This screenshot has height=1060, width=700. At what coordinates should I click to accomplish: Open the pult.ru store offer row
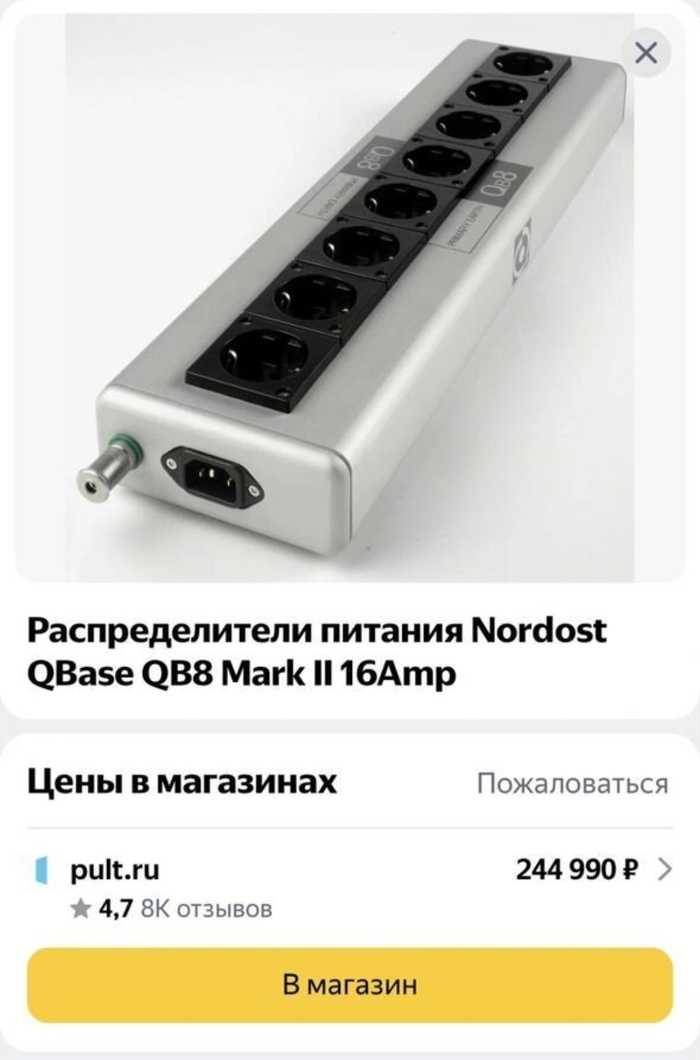click(349, 886)
